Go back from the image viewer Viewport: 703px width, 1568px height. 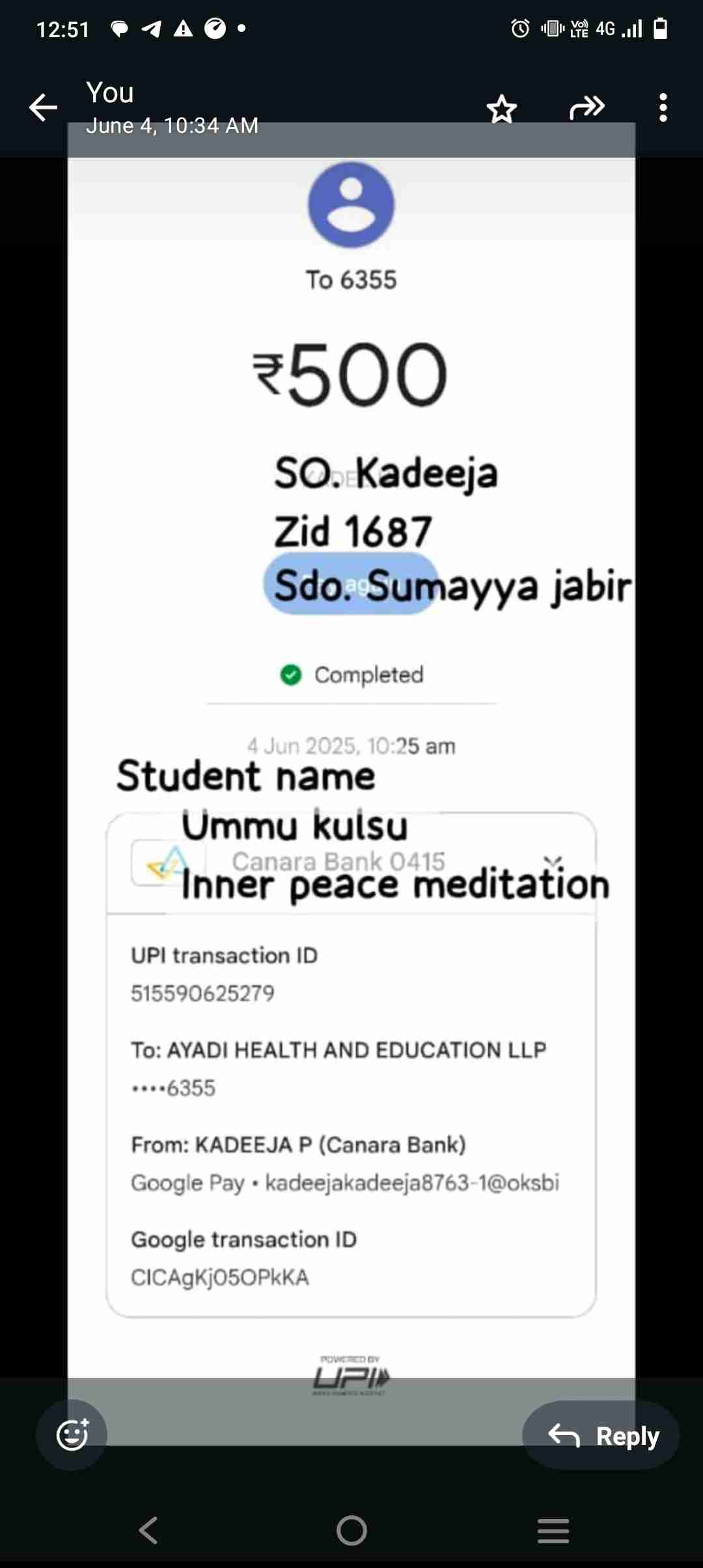click(44, 107)
